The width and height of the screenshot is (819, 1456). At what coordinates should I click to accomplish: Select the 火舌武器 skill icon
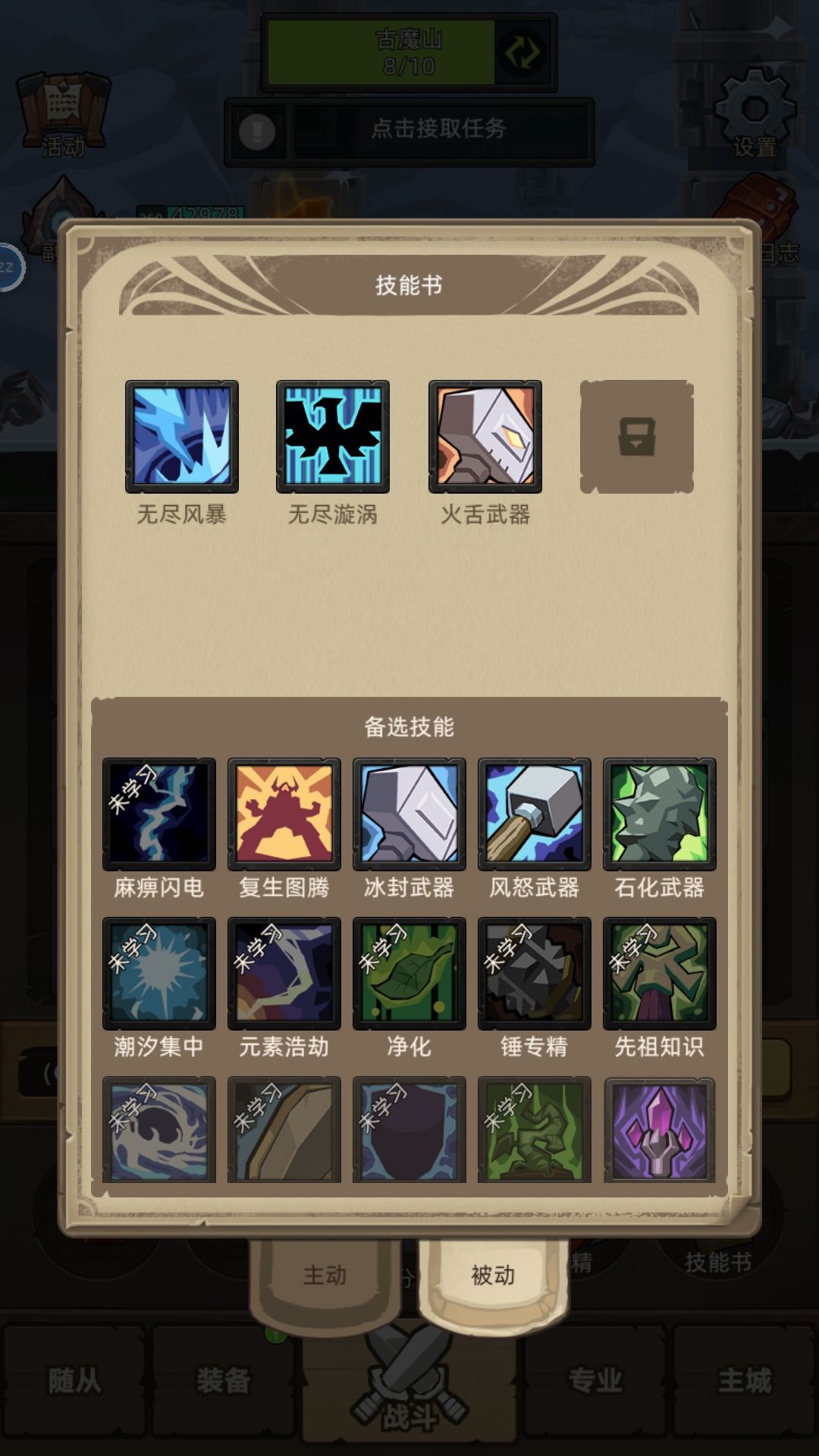pos(485,436)
